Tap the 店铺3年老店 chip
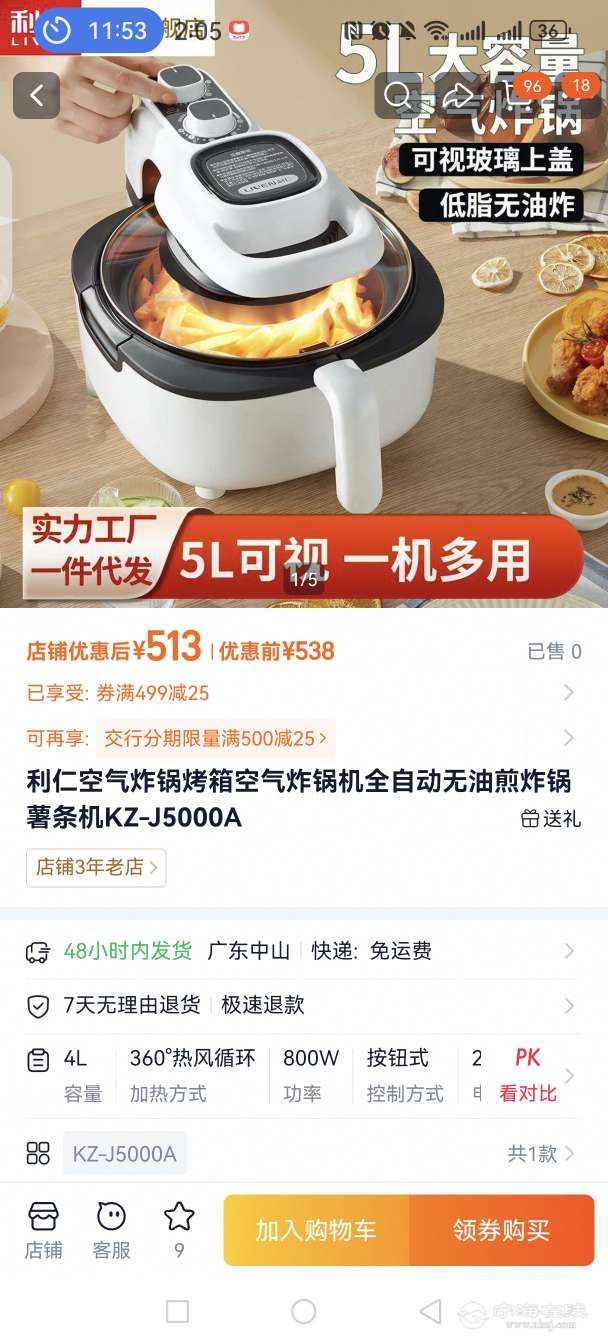Screen dimensions: 608x1344 (x=96, y=867)
